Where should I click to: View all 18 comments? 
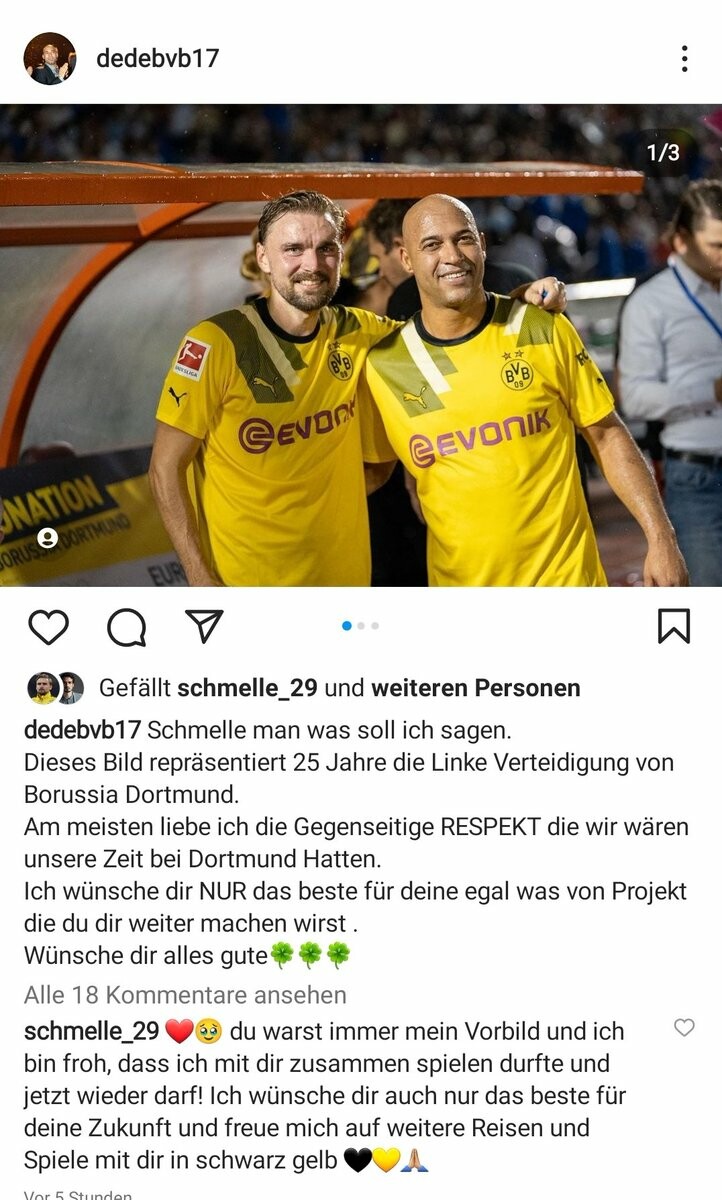coord(185,995)
